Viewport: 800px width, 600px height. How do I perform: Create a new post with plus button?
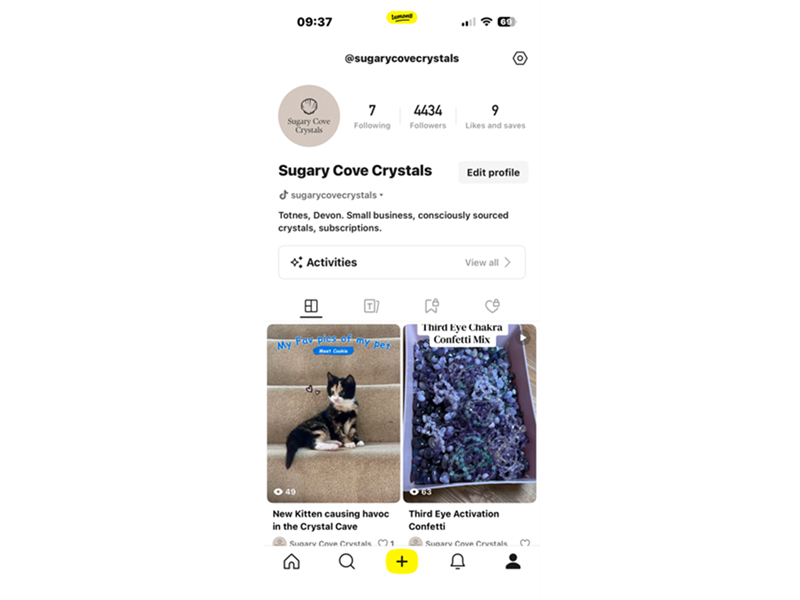click(x=402, y=562)
